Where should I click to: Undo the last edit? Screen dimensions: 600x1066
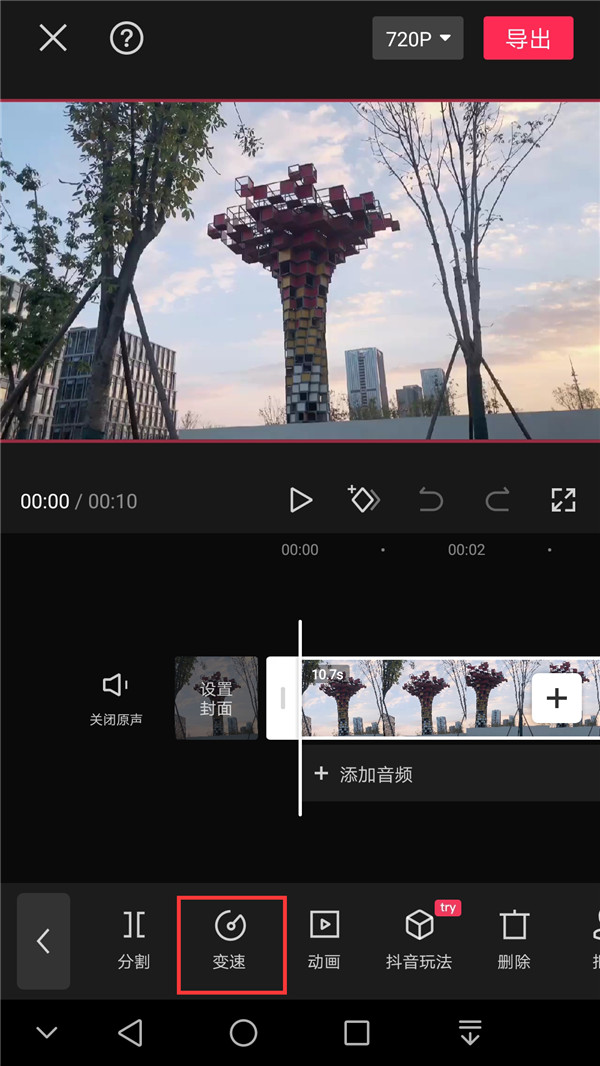431,500
